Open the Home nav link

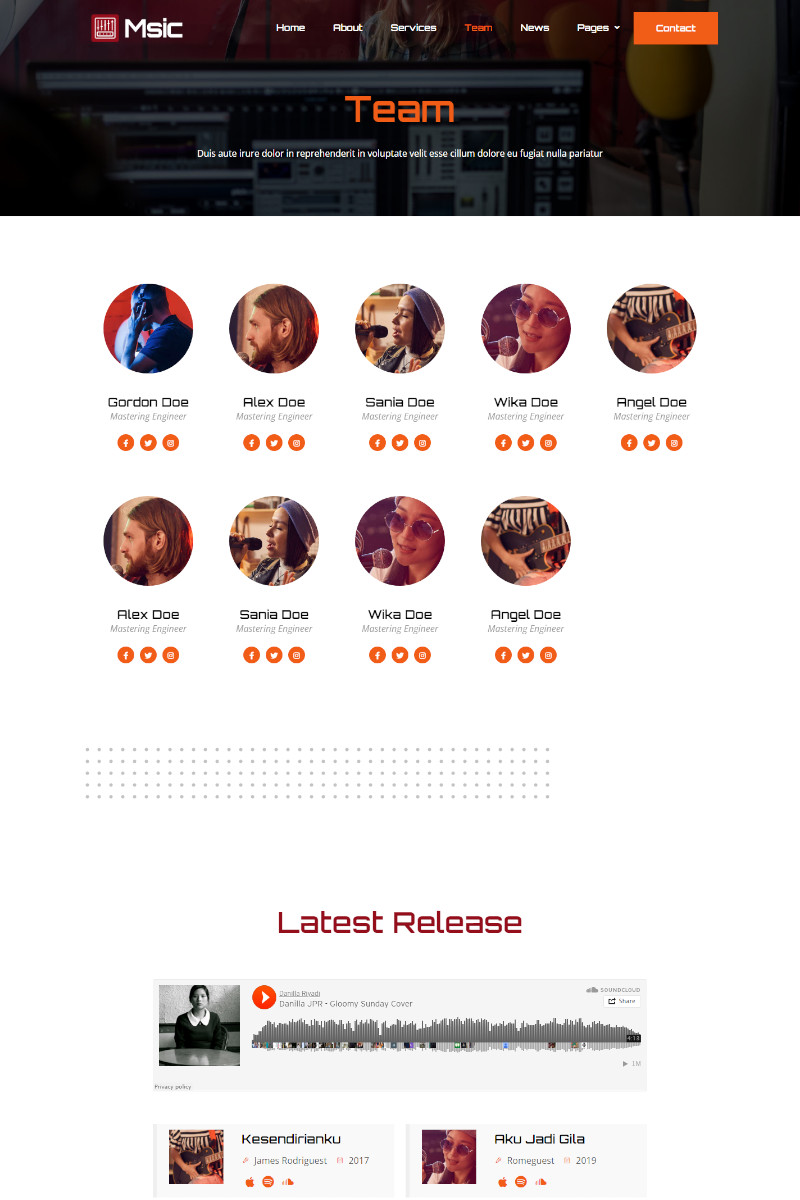click(x=290, y=28)
